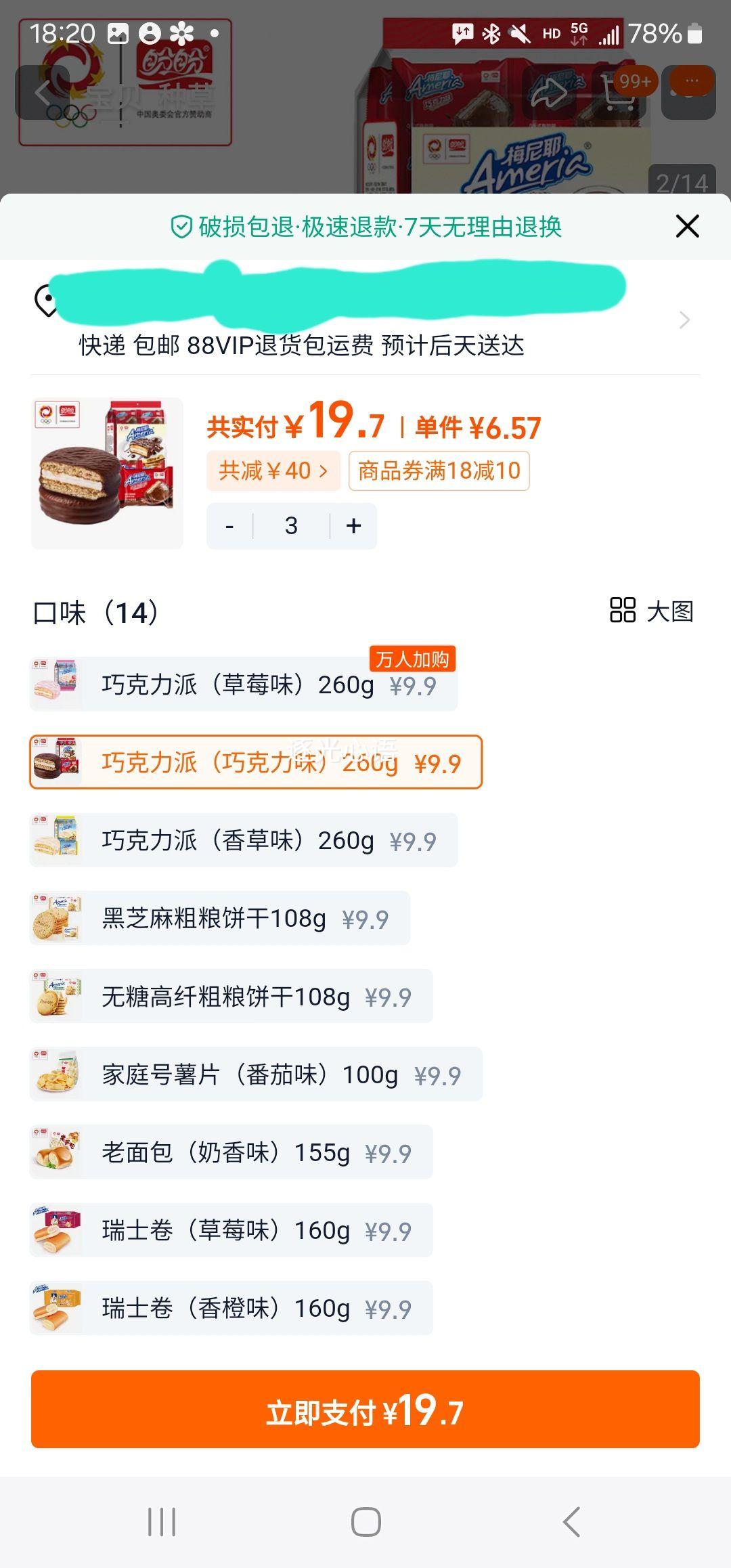Select 巧克力派（草莓味）260g flavor
Image resolution: width=731 pixels, height=1568 pixels.
click(x=244, y=684)
